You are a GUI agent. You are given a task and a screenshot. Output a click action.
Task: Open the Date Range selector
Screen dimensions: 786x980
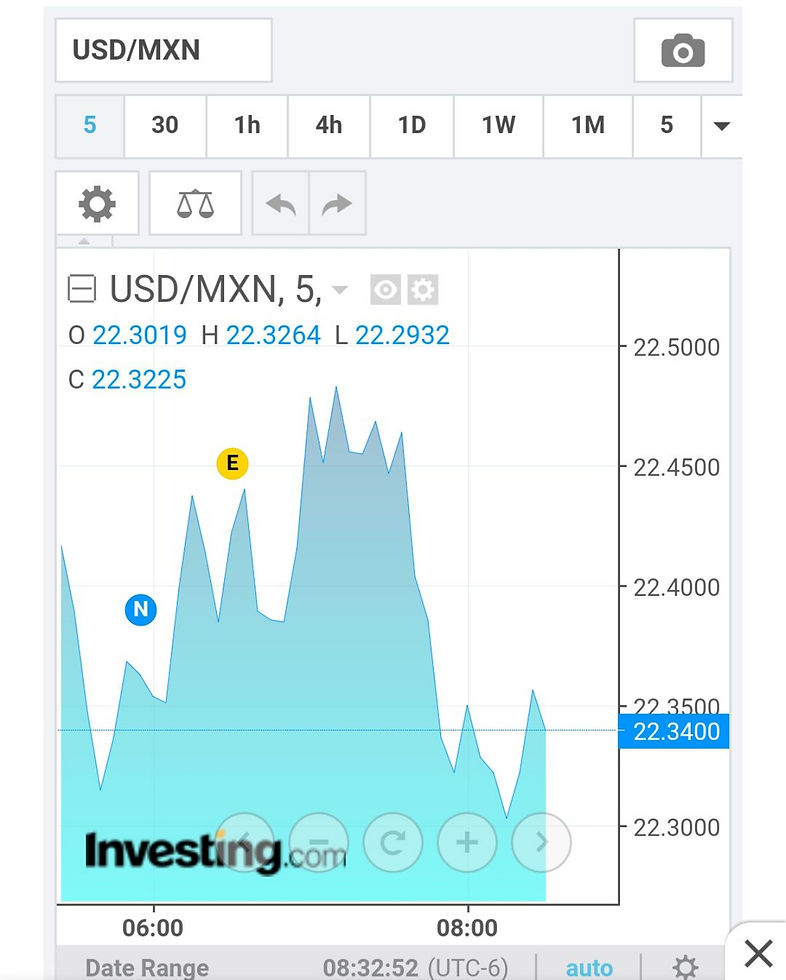147,967
